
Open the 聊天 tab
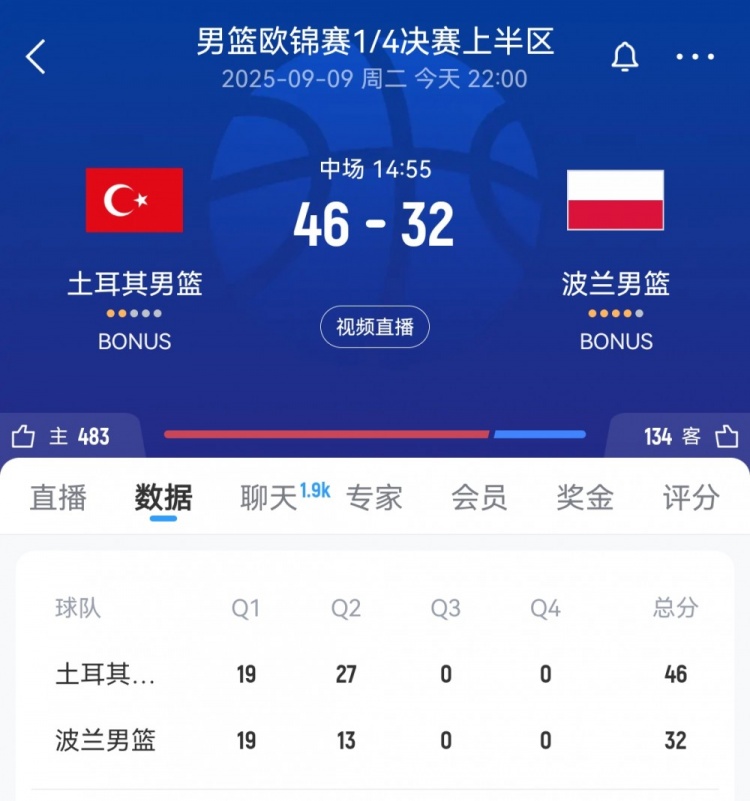269,497
